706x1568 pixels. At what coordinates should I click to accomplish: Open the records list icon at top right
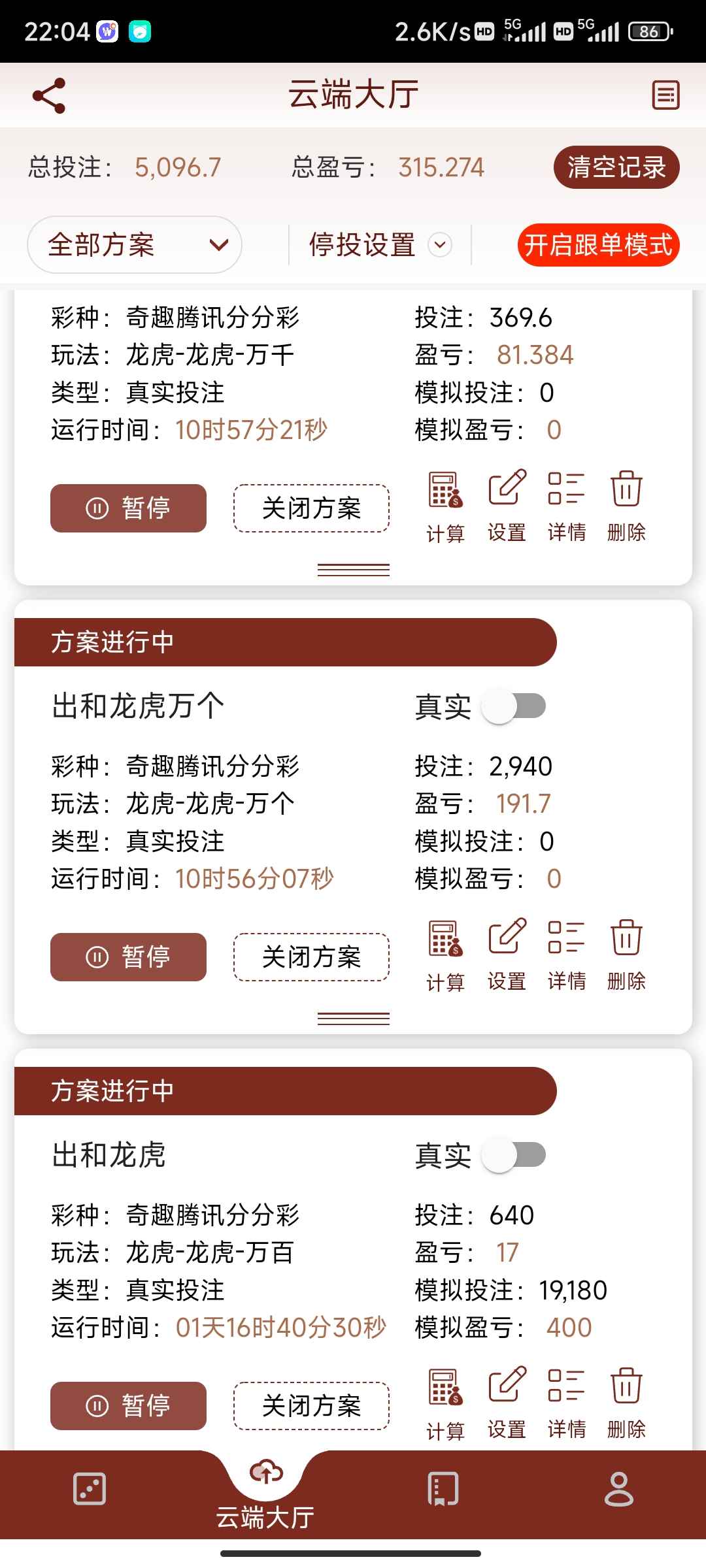[665, 95]
